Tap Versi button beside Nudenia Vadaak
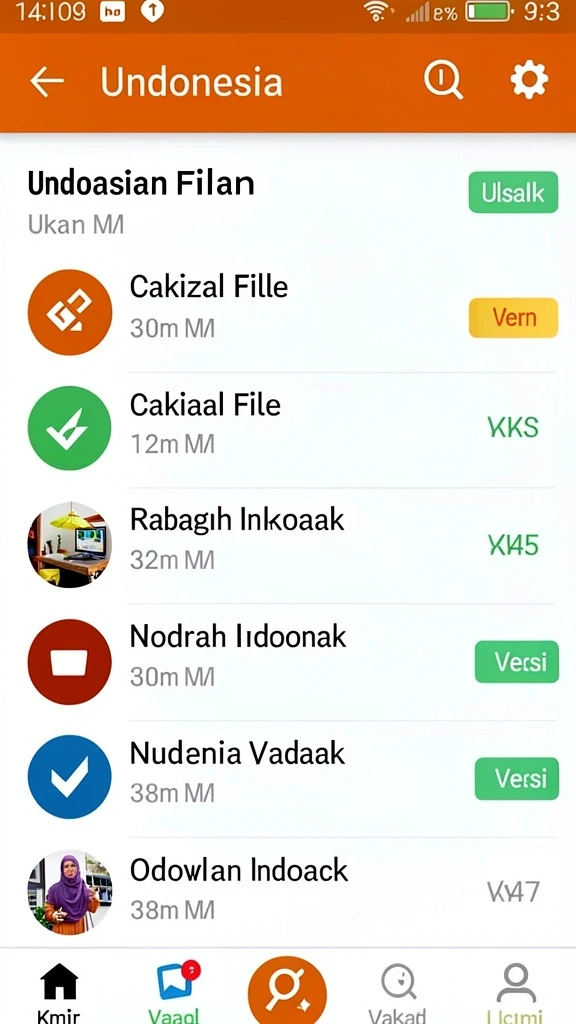The height and width of the screenshot is (1024, 576). pyautogui.click(x=517, y=778)
